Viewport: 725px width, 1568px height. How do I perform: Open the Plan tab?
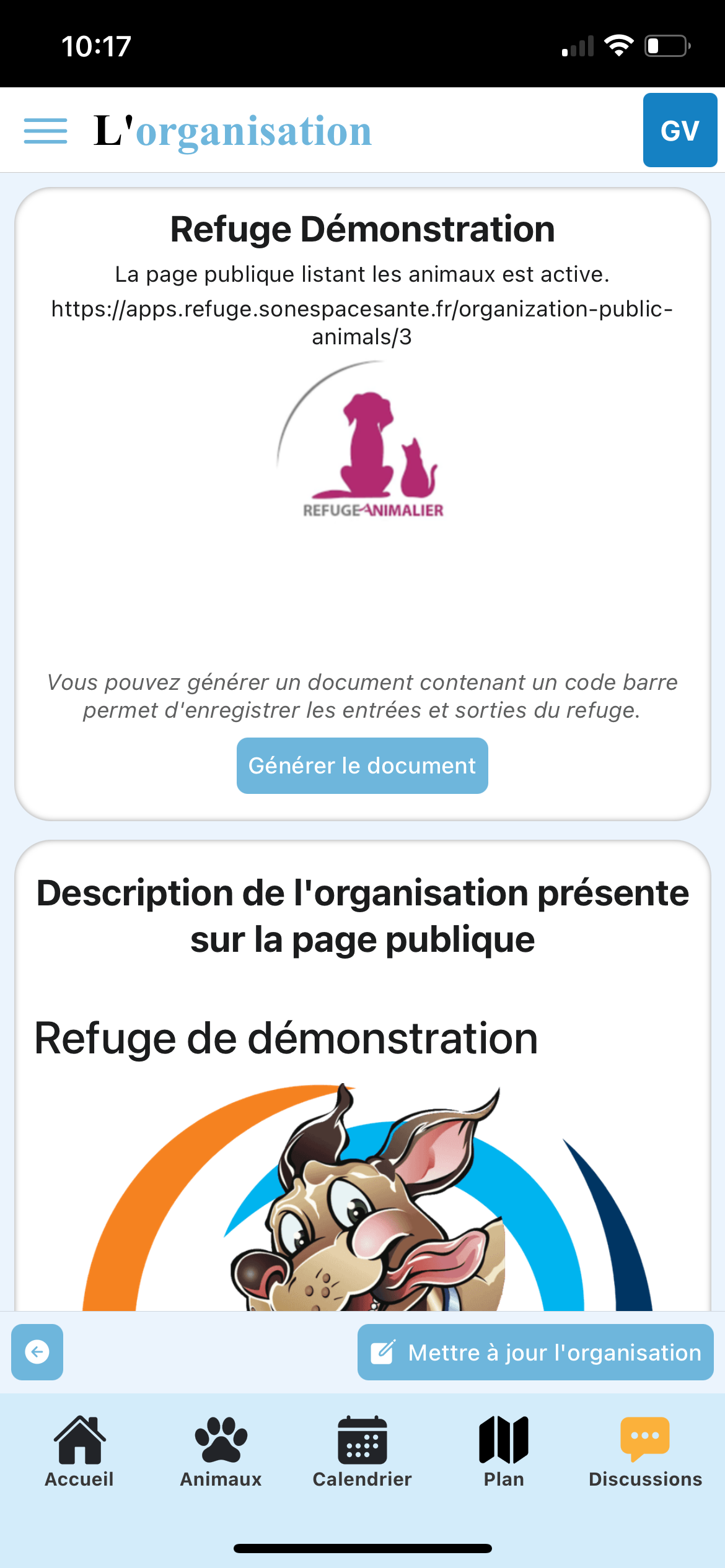click(x=504, y=1452)
